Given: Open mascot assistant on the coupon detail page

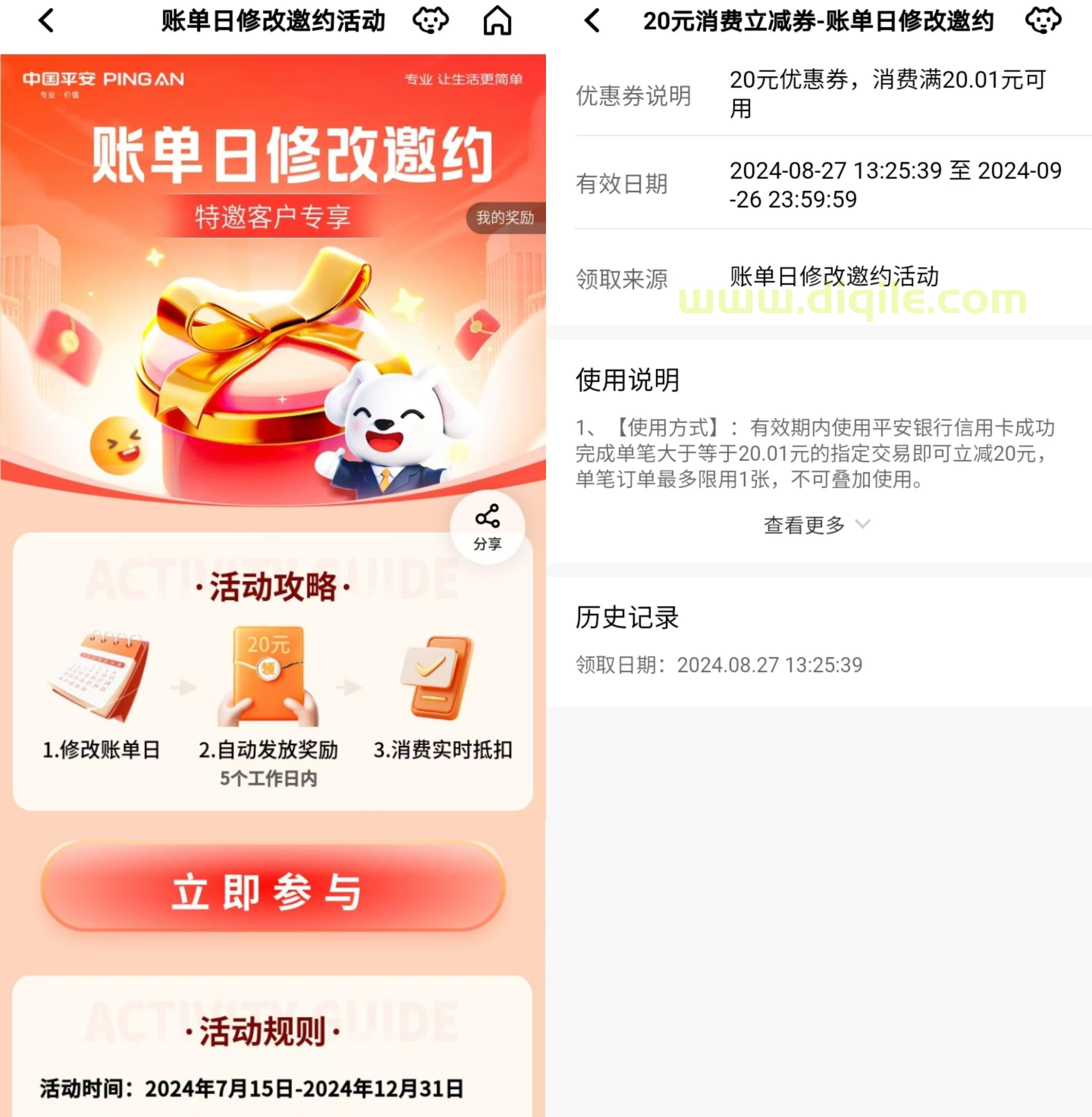Looking at the screenshot, I should [x=1043, y=21].
